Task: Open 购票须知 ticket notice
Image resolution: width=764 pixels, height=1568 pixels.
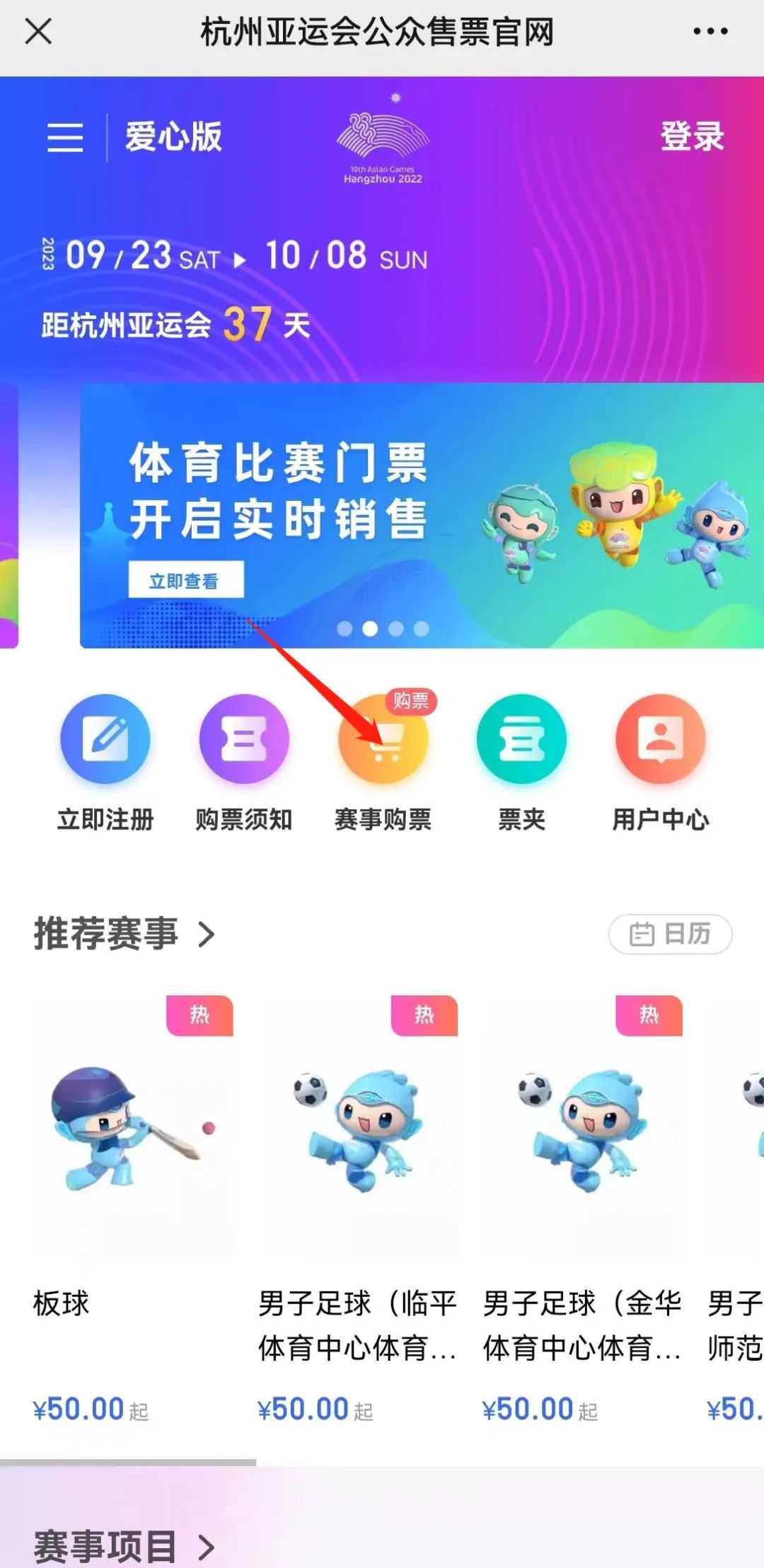Action: (244, 761)
